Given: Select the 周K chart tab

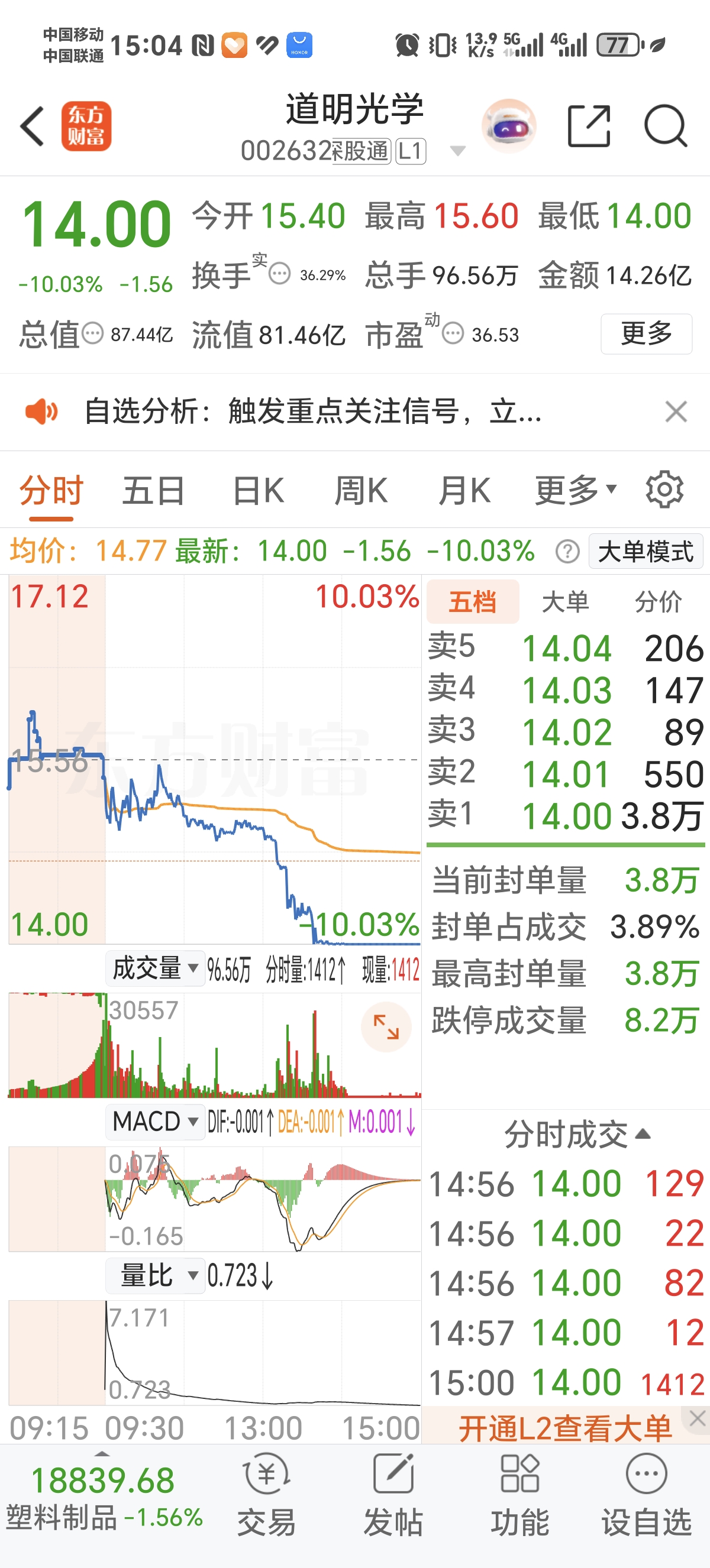Looking at the screenshot, I should tap(360, 491).
